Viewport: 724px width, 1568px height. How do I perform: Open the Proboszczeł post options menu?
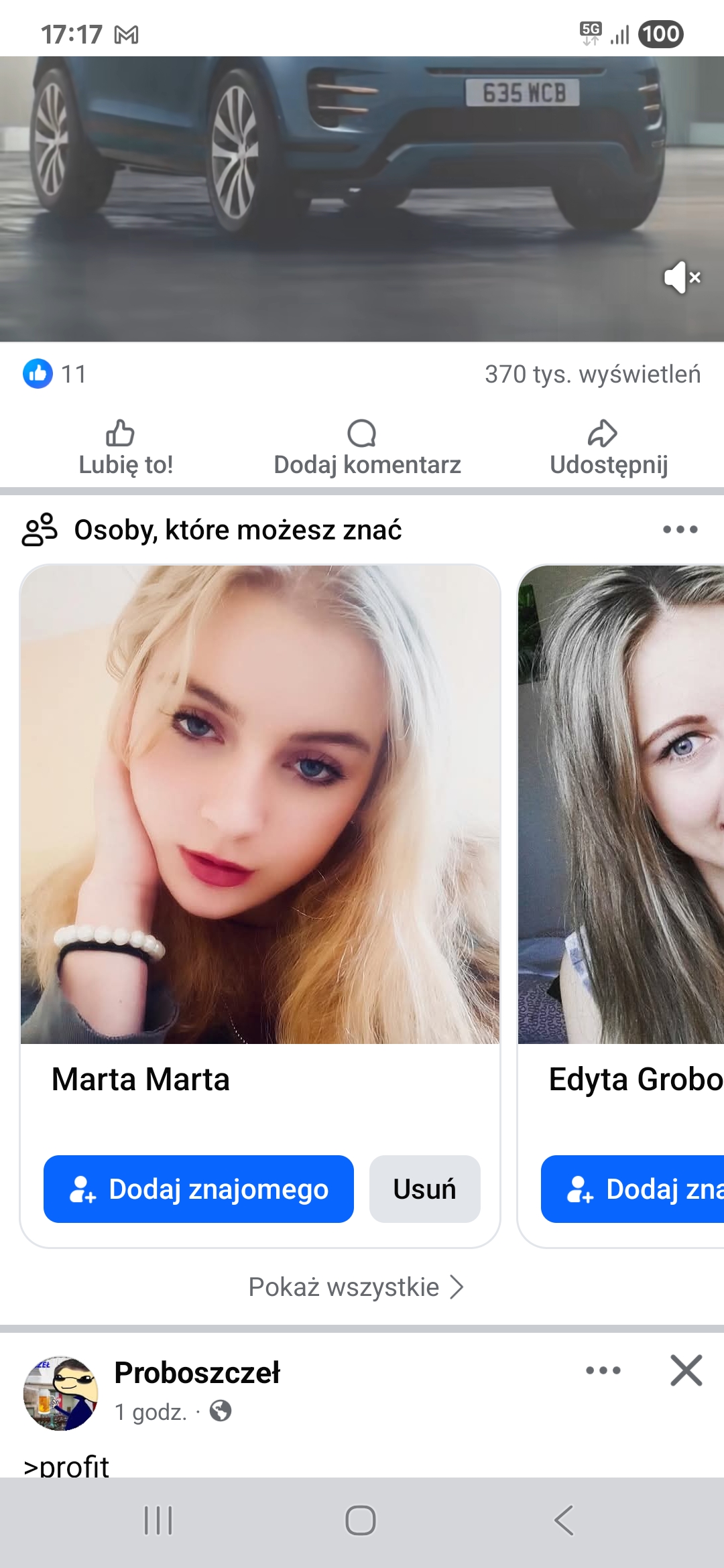(603, 1370)
